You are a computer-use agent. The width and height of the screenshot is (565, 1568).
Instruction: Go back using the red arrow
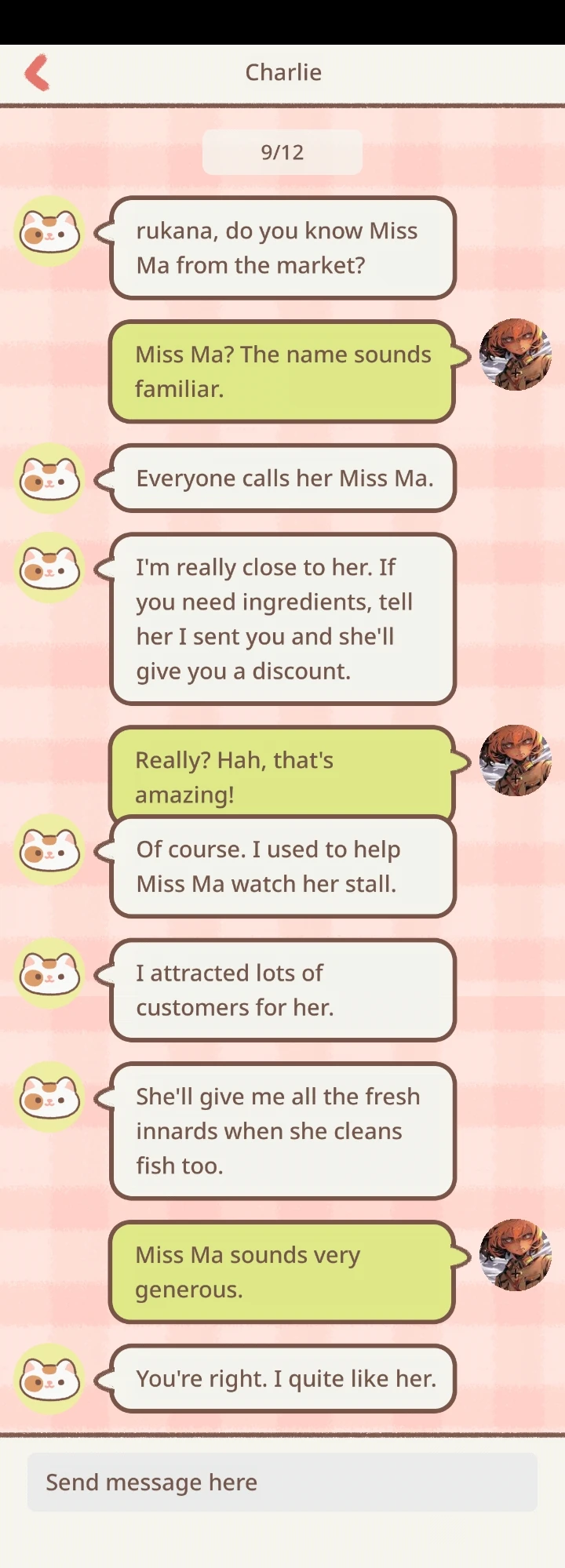[37, 72]
